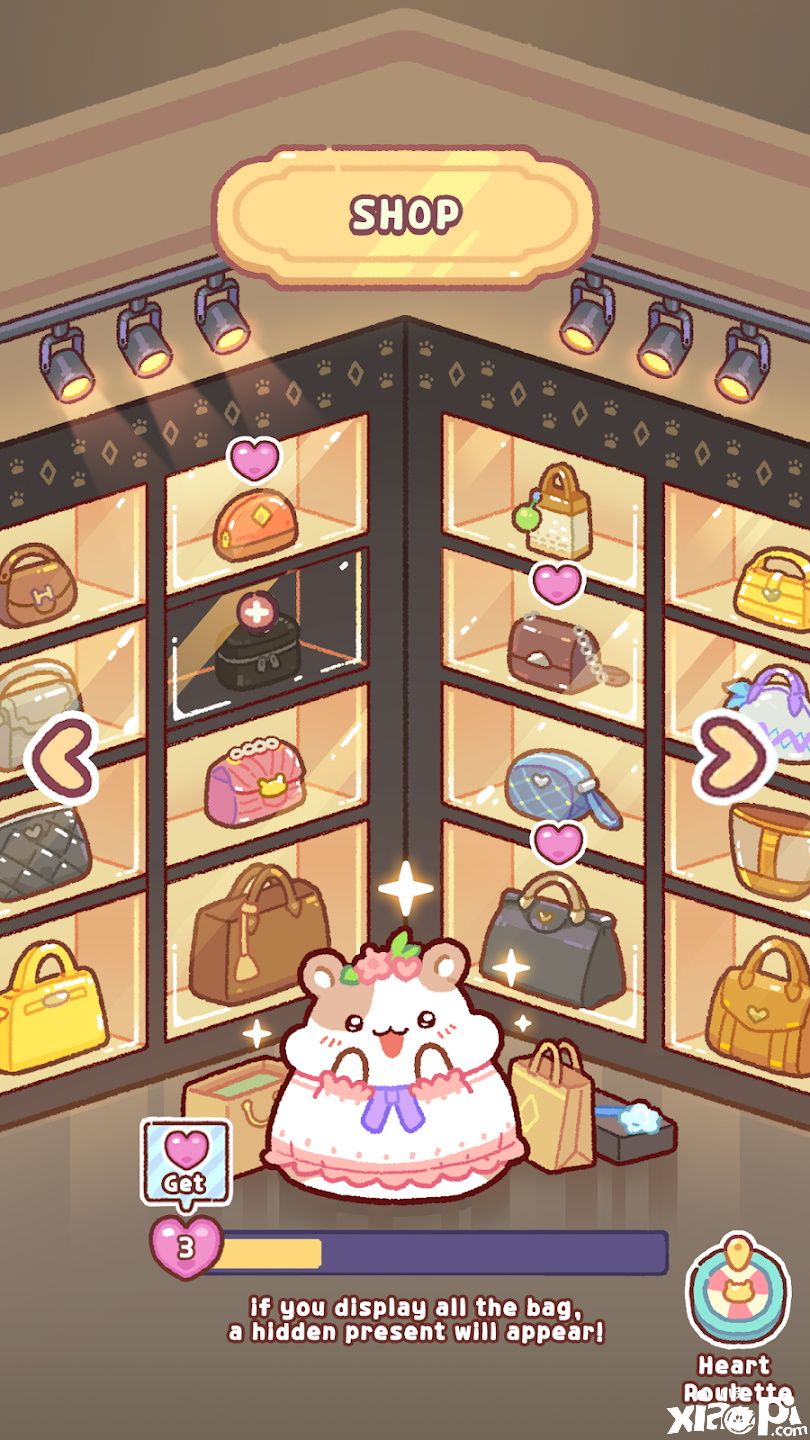Image resolution: width=810 pixels, height=1440 pixels.
Task: Select the white bag with green charm
Action: [x=555, y=511]
